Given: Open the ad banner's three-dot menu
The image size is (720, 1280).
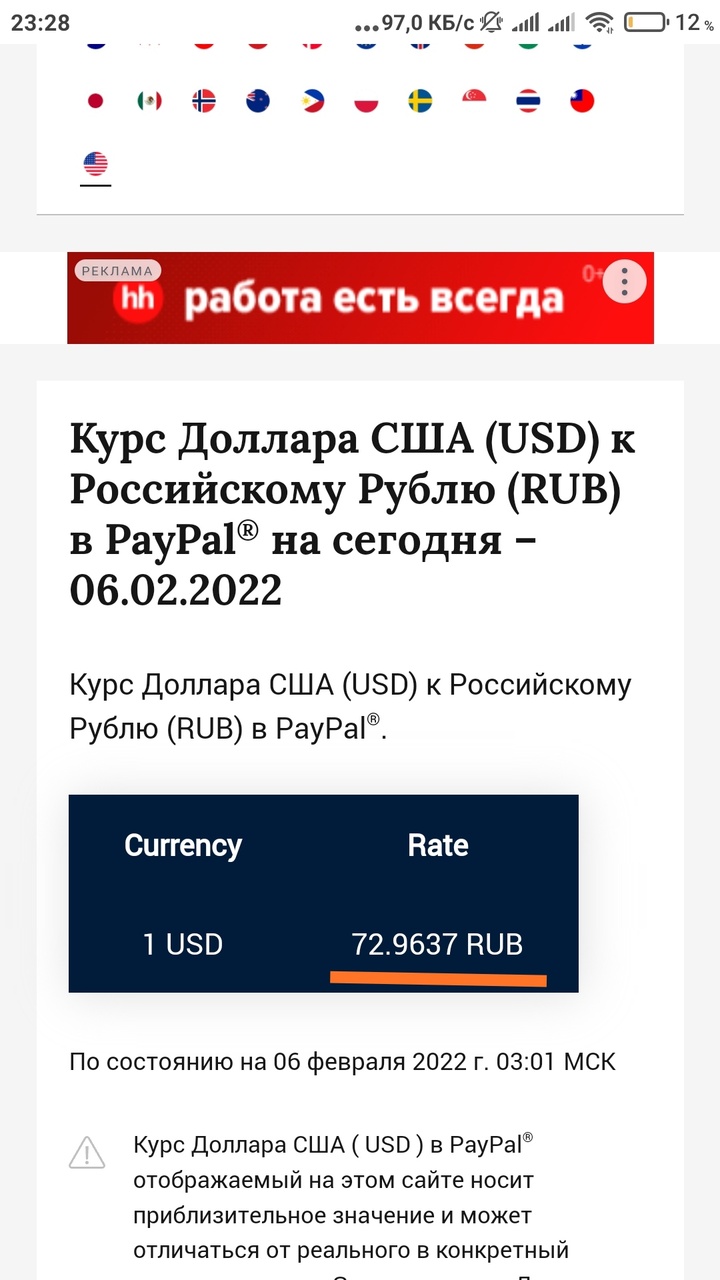Looking at the screenshot, I should (625, 283).
